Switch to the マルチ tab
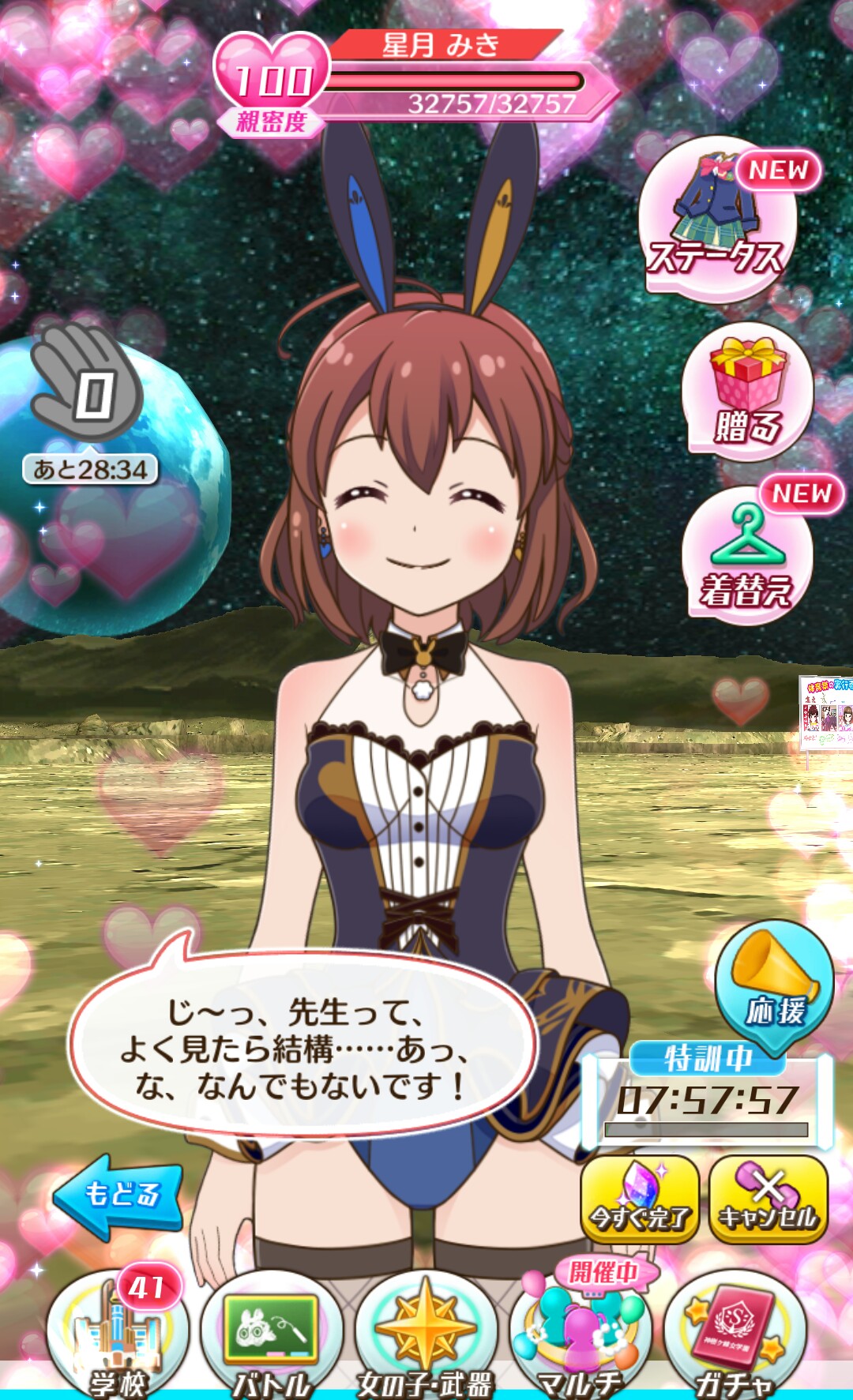 (581, 1334)
